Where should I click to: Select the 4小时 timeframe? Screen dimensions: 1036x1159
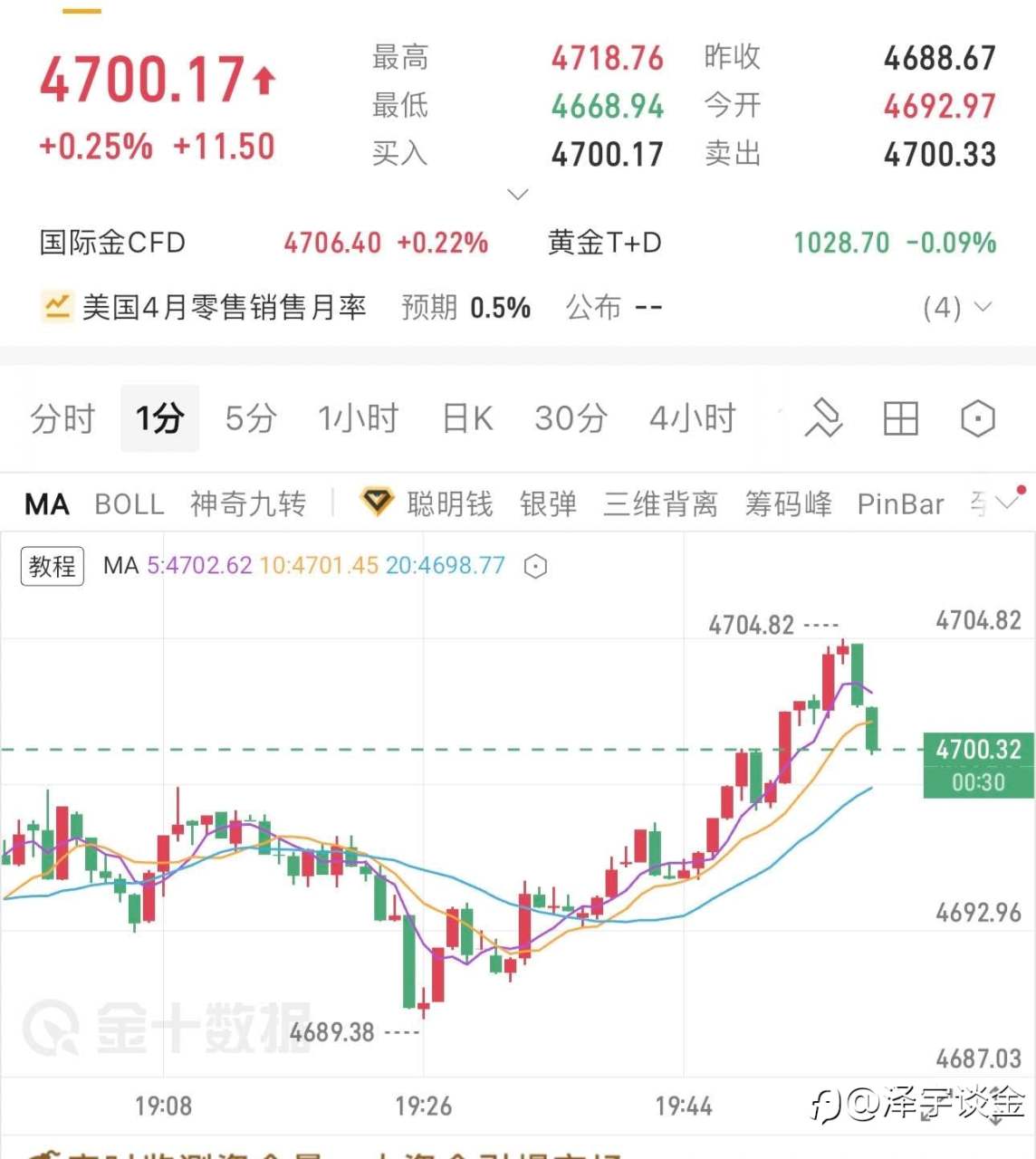[693, 418]
